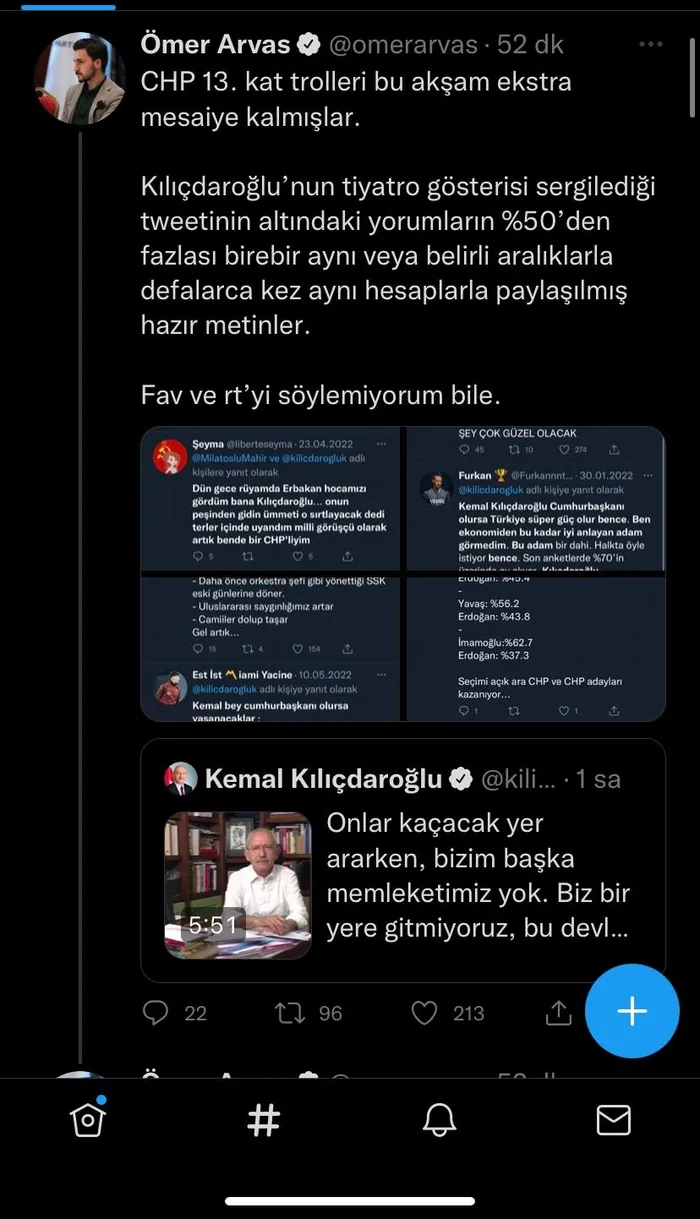This screenshot has width=700, height=1219.
Task: View the Şeyma screenshot image
Action: point(271,499)
